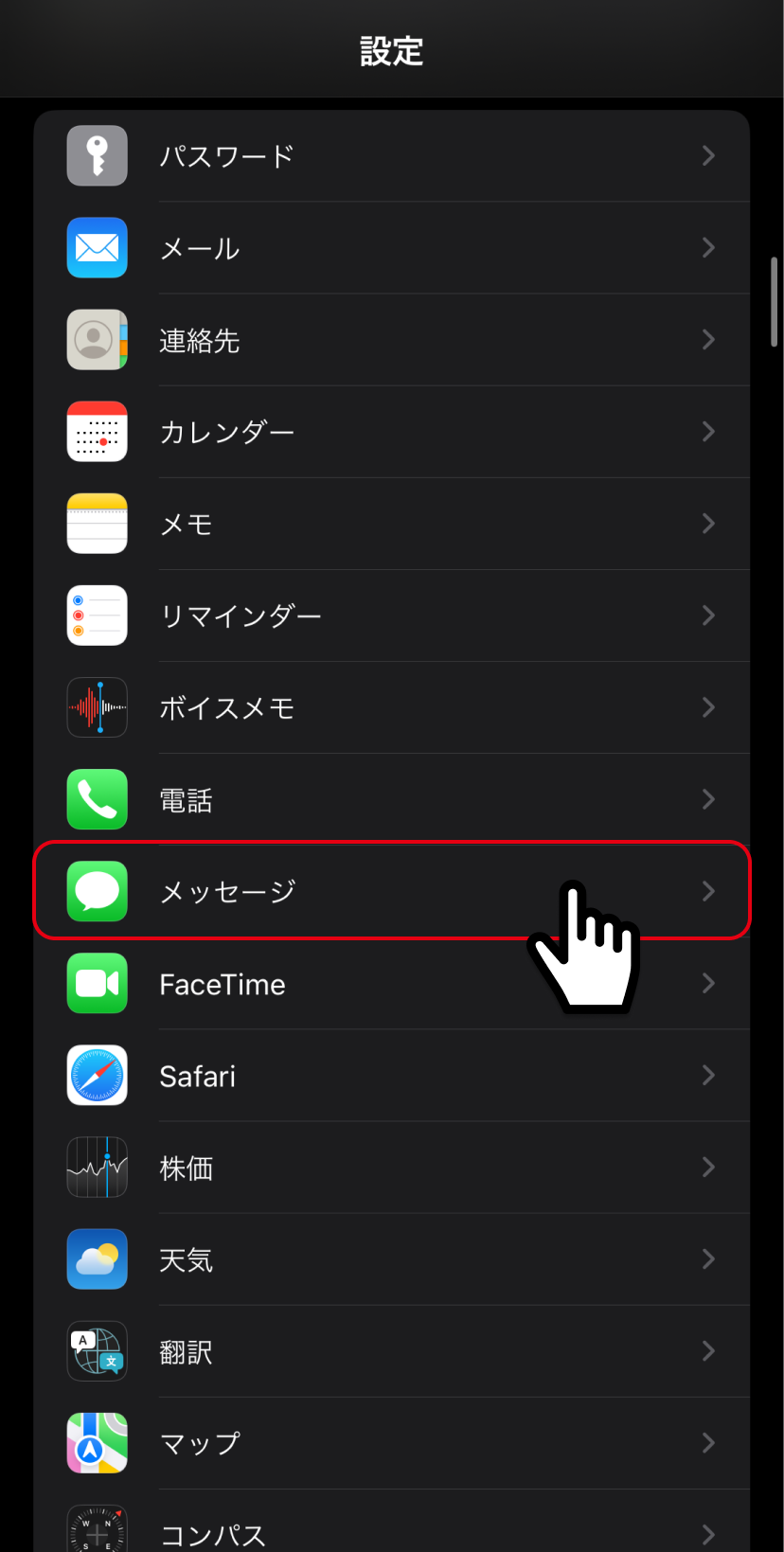784x1552 pixels.
Task: Open リマインダー settings
Action: (391, 615)
